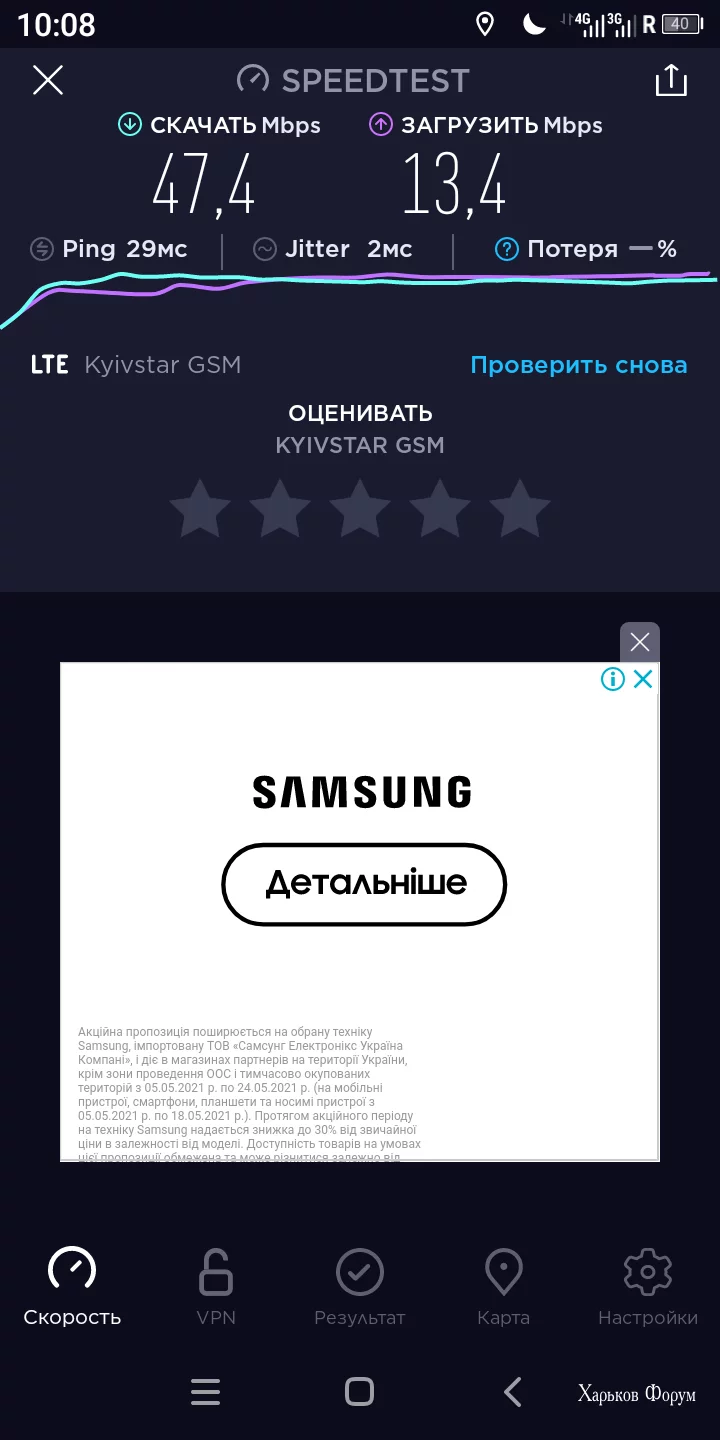Viewport: 720px width, 1440px height.
Task: Give Kyivstar GSM a three star rating
Action: pos(360,508)
